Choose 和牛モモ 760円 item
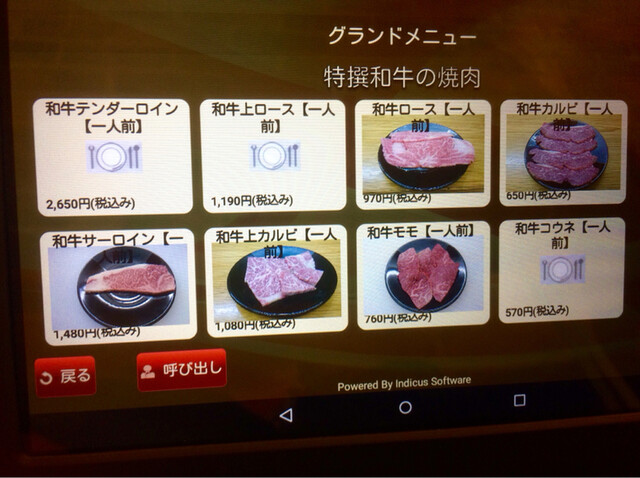 (422, 274)
